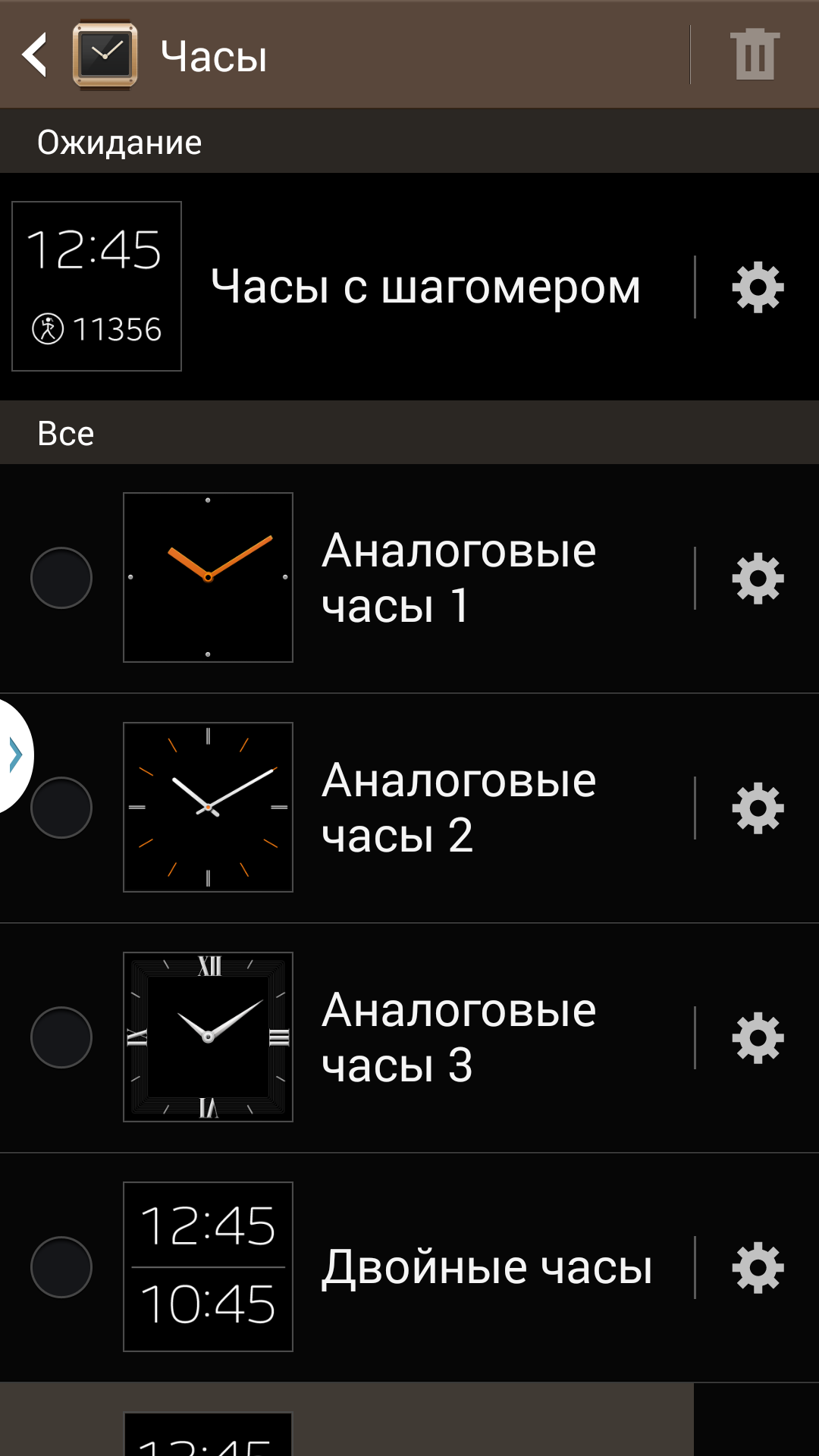The image size is (819, 1456).
Task: Select the Аналоговые часы 1 radio button
Action: coord(61,578)
